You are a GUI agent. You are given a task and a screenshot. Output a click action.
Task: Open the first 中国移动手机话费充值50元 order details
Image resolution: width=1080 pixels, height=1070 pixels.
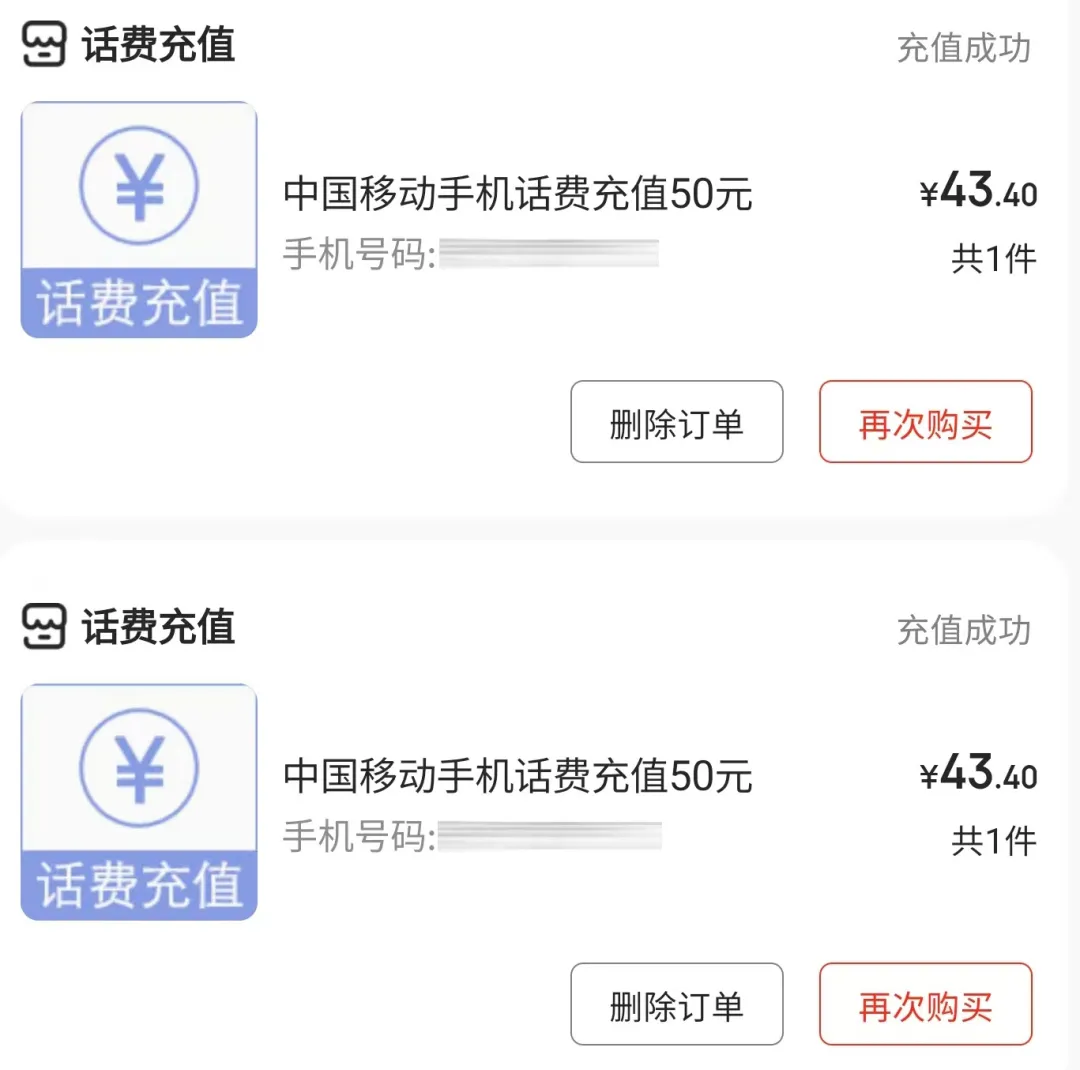coord(517,194)
